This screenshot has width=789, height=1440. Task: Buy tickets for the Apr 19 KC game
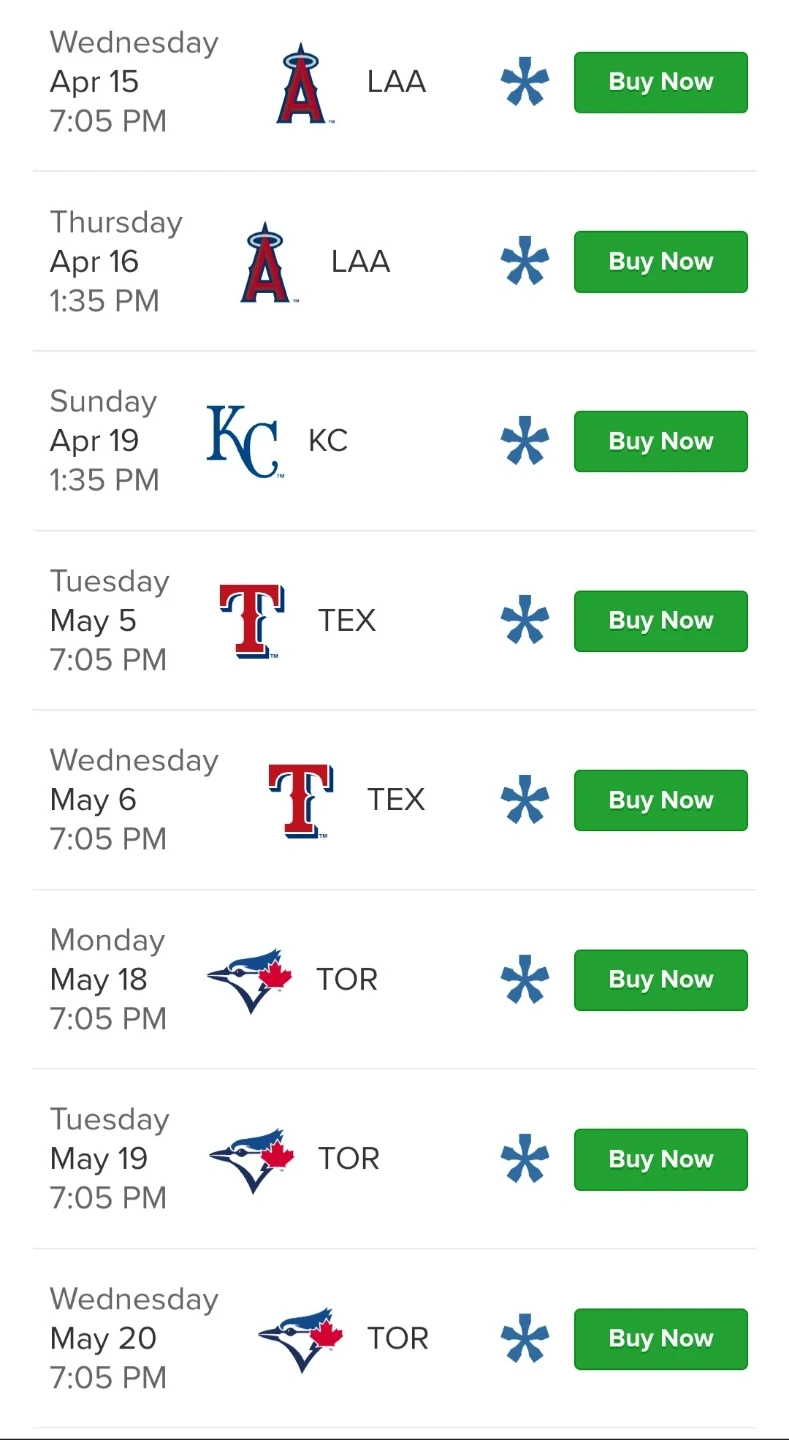pos(660,441)
